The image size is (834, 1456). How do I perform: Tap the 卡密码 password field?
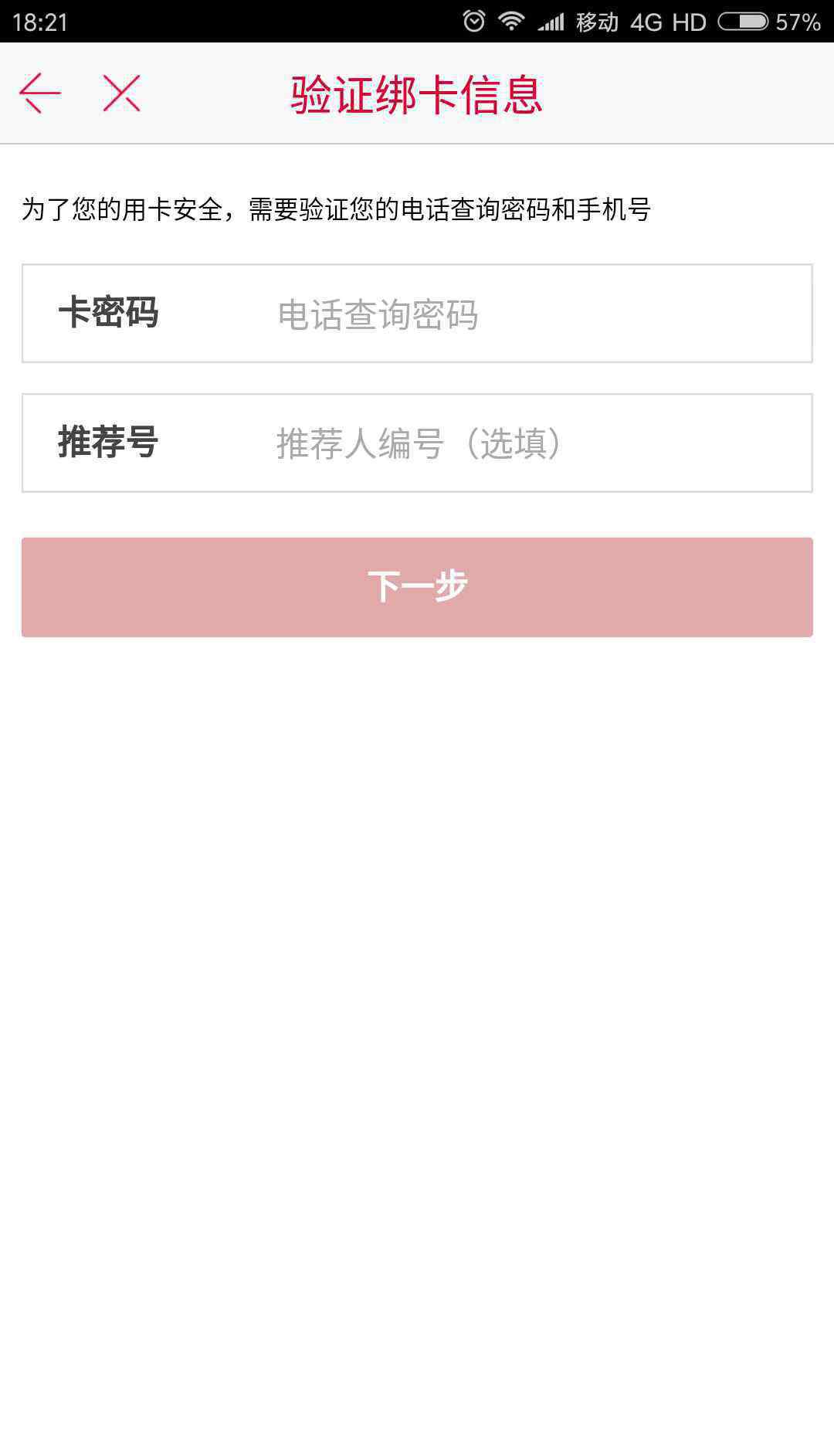(417, 313)
